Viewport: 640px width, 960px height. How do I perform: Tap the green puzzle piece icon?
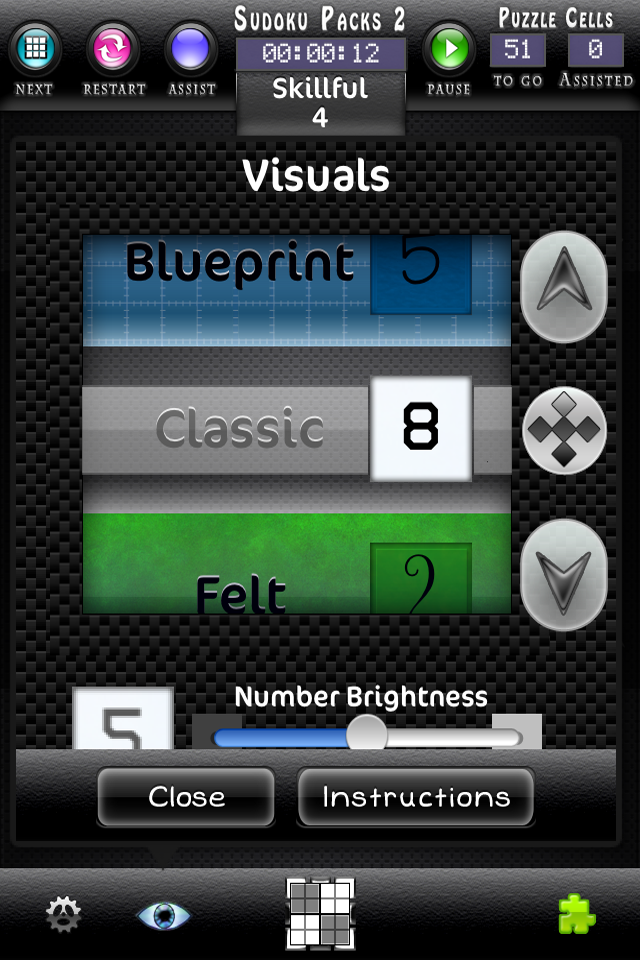577,913
